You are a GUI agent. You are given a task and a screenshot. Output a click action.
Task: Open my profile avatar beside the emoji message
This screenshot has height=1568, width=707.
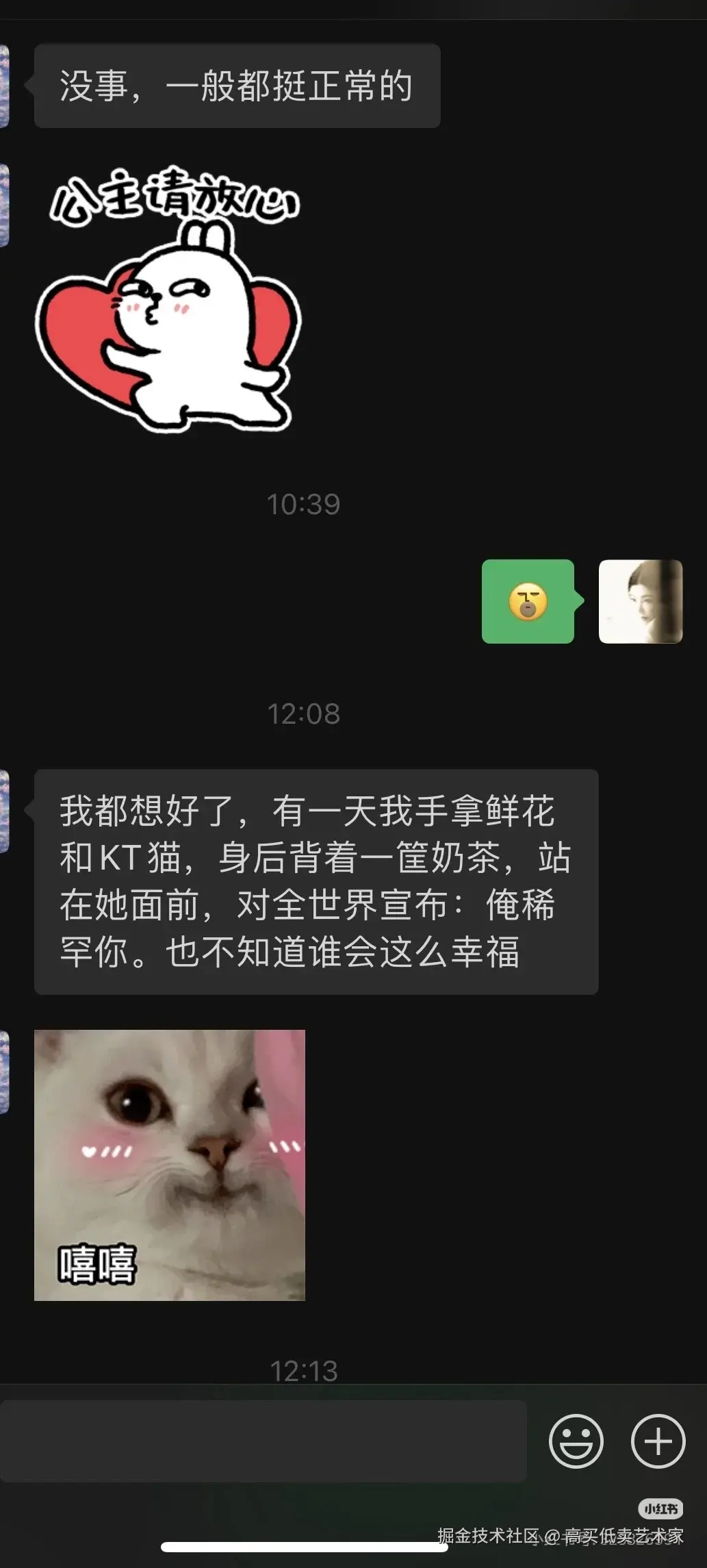tap(640, 601)
